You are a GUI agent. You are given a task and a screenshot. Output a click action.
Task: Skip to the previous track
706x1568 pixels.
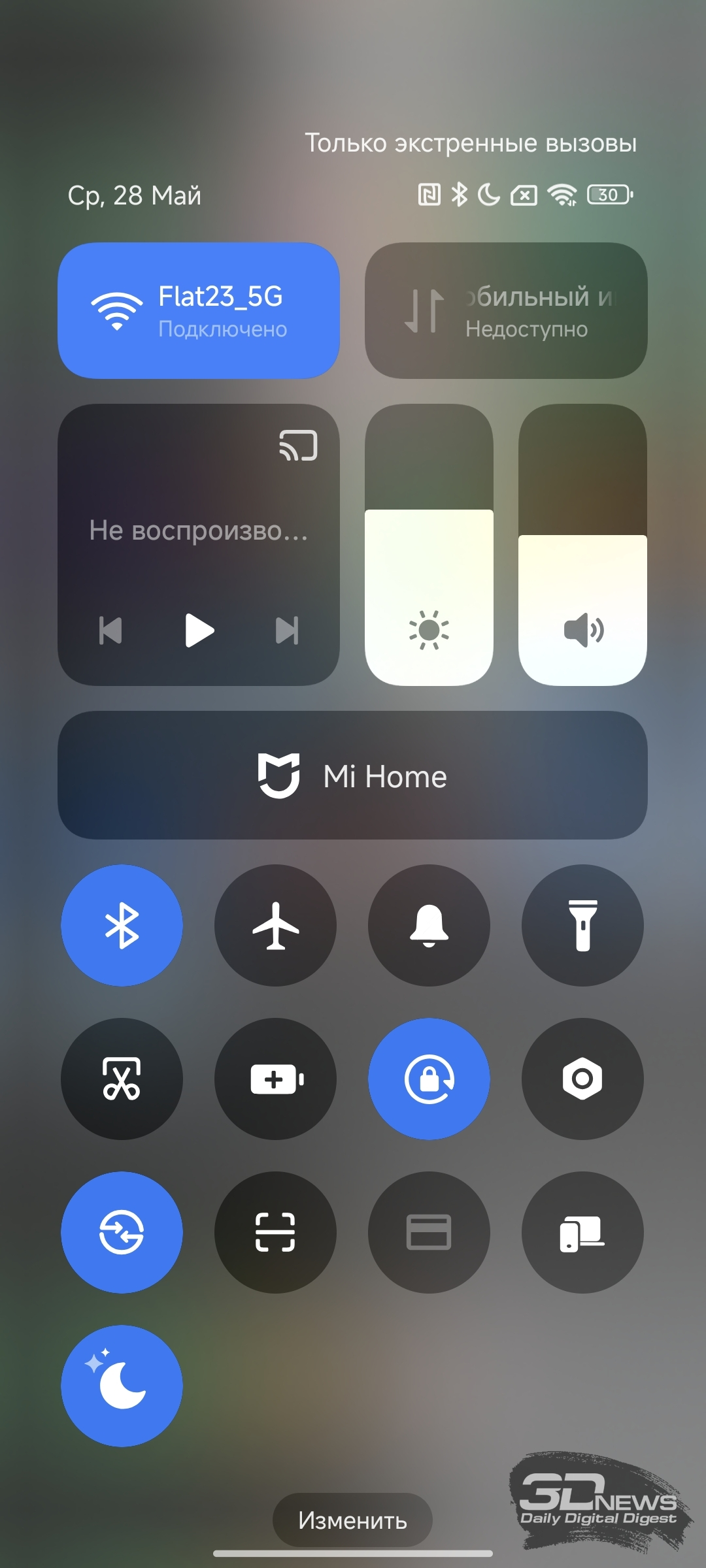coord(110,630)
